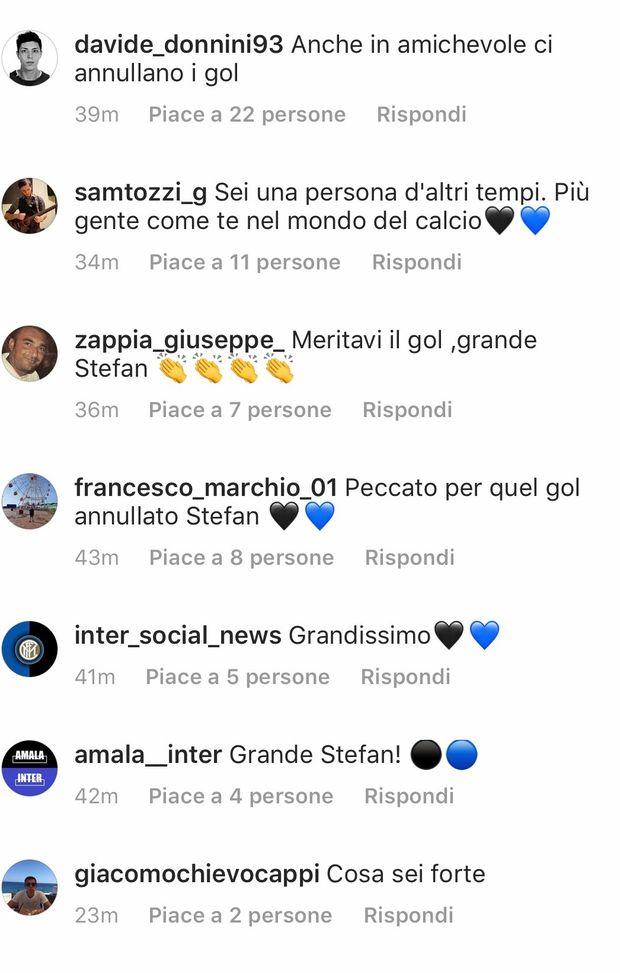The width and height of the screenshot is (620, 973).
Task: Open zappia_giuseppe_'s profile avatar
Action: pyautogui.click(x=30, y=353)
